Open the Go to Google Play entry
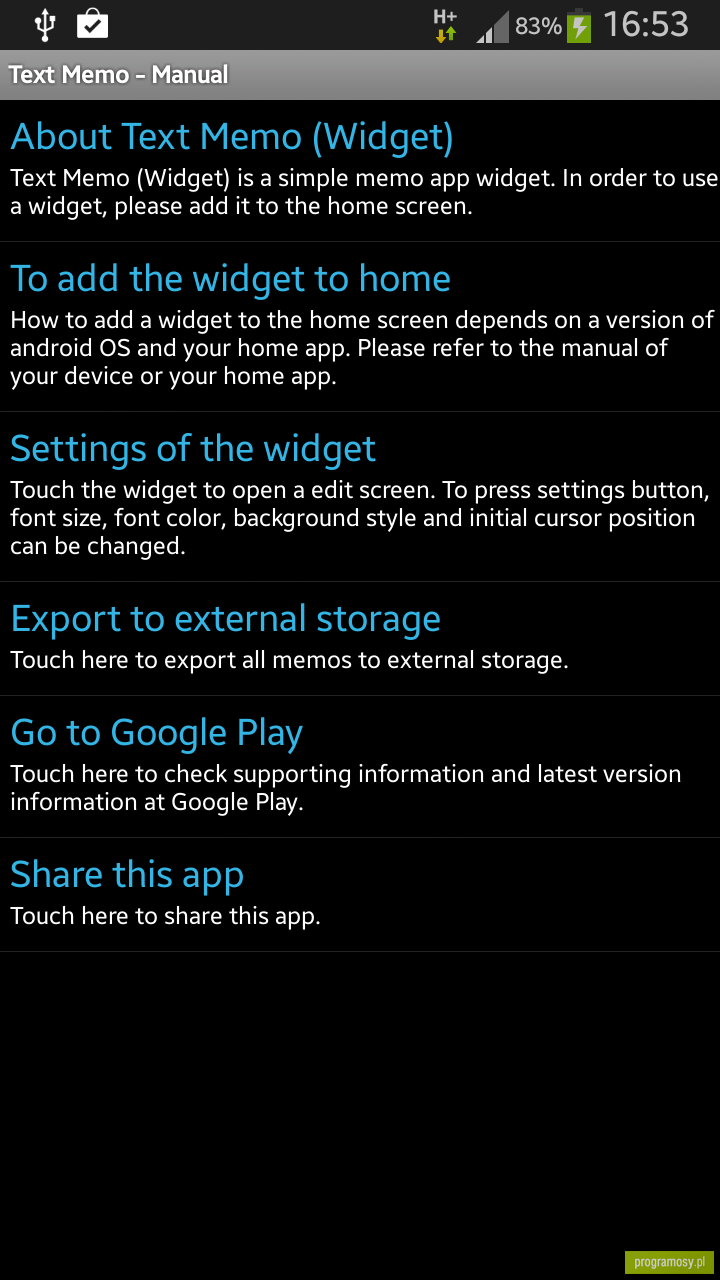Viewport: 720px width, 1280px height. click(360, 767)
